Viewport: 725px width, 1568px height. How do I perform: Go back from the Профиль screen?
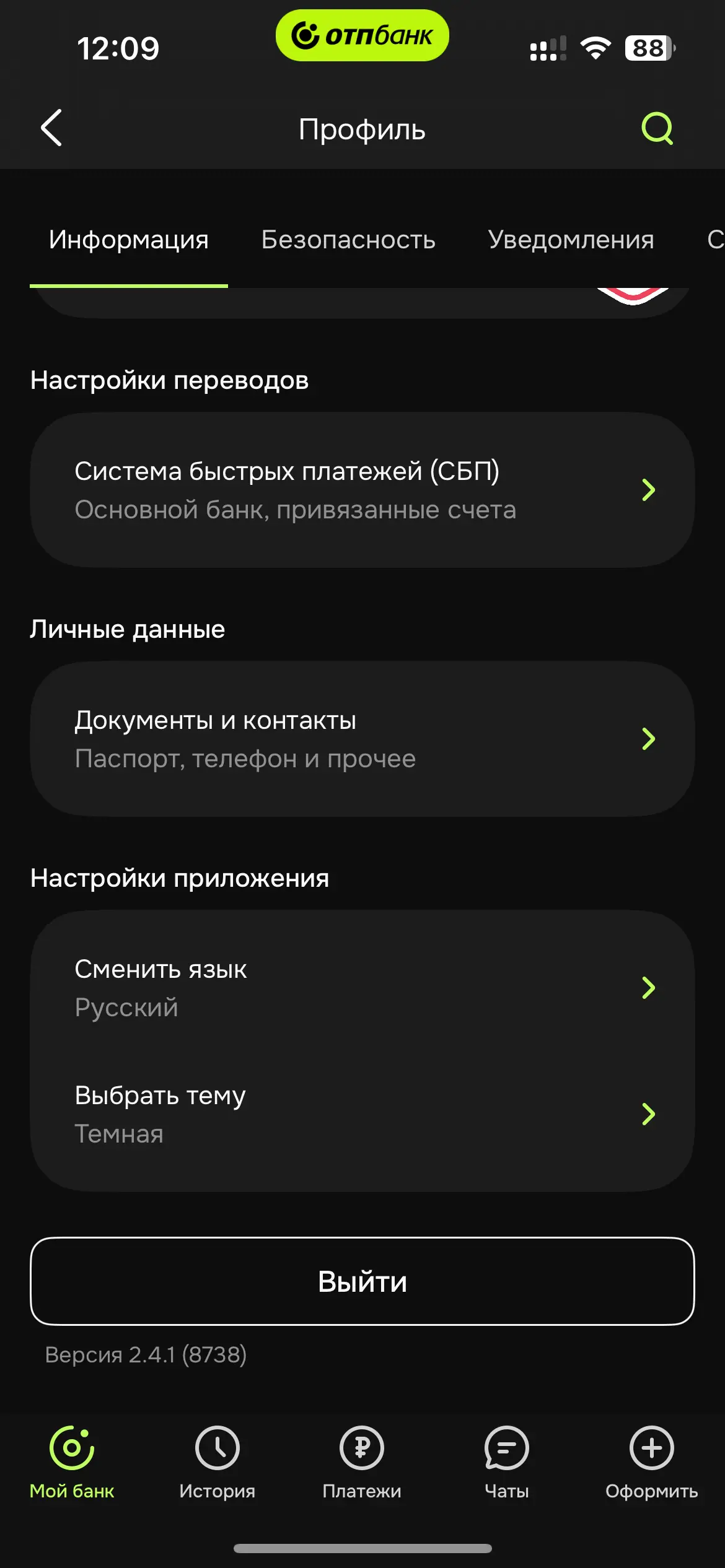[x=51, y=128]
